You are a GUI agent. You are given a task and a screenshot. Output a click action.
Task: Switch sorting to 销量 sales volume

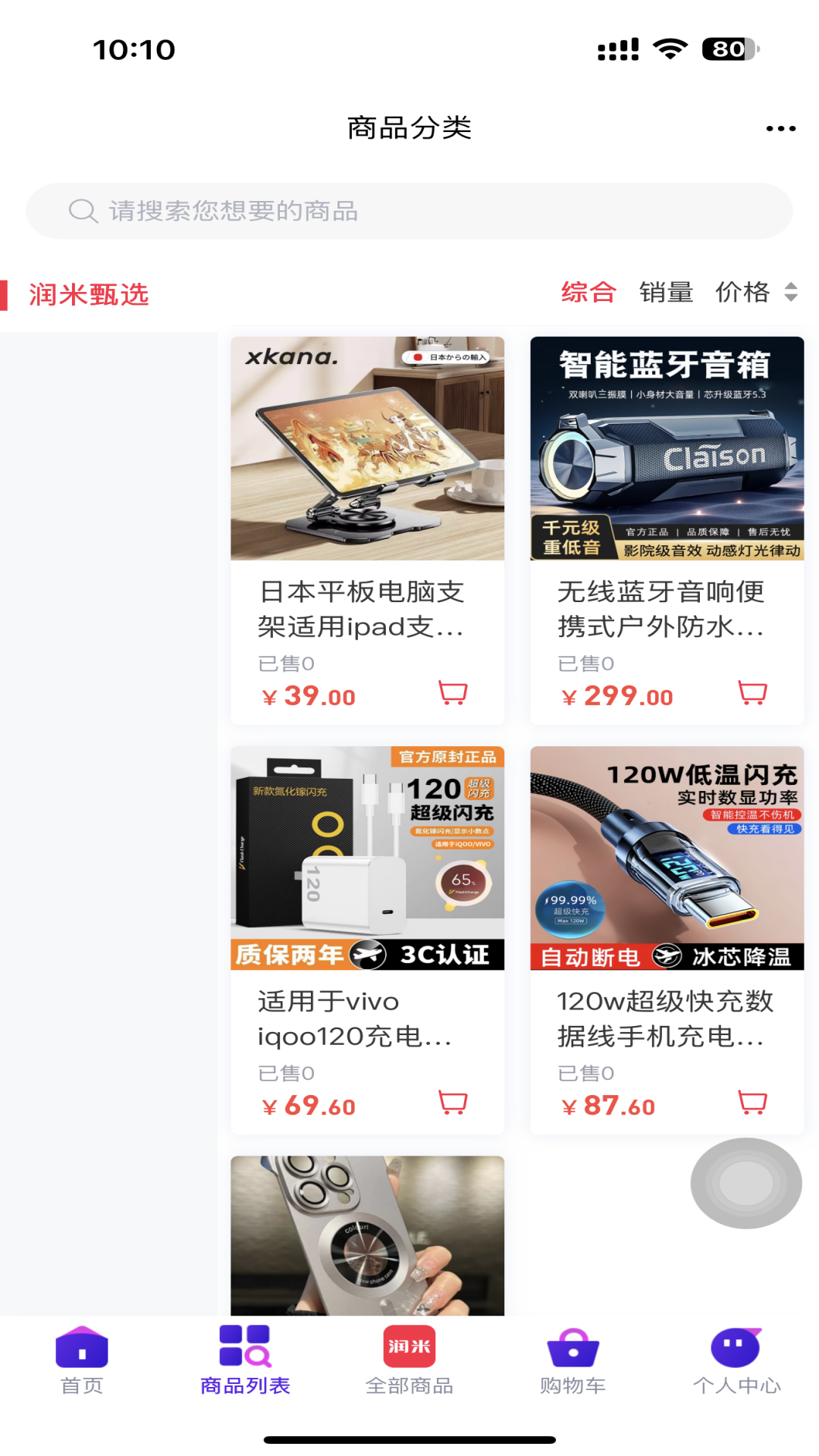[667, 292]
